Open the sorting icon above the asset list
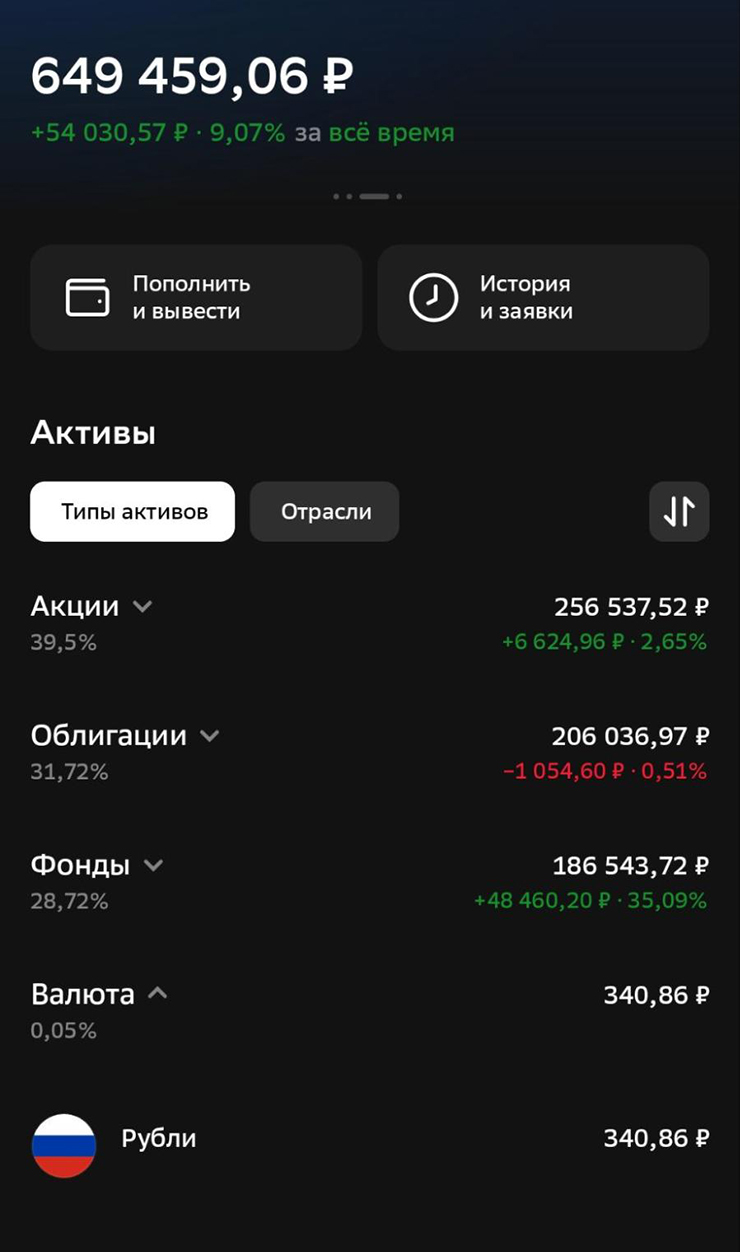 pyautogui.click(x=679, y=511)
